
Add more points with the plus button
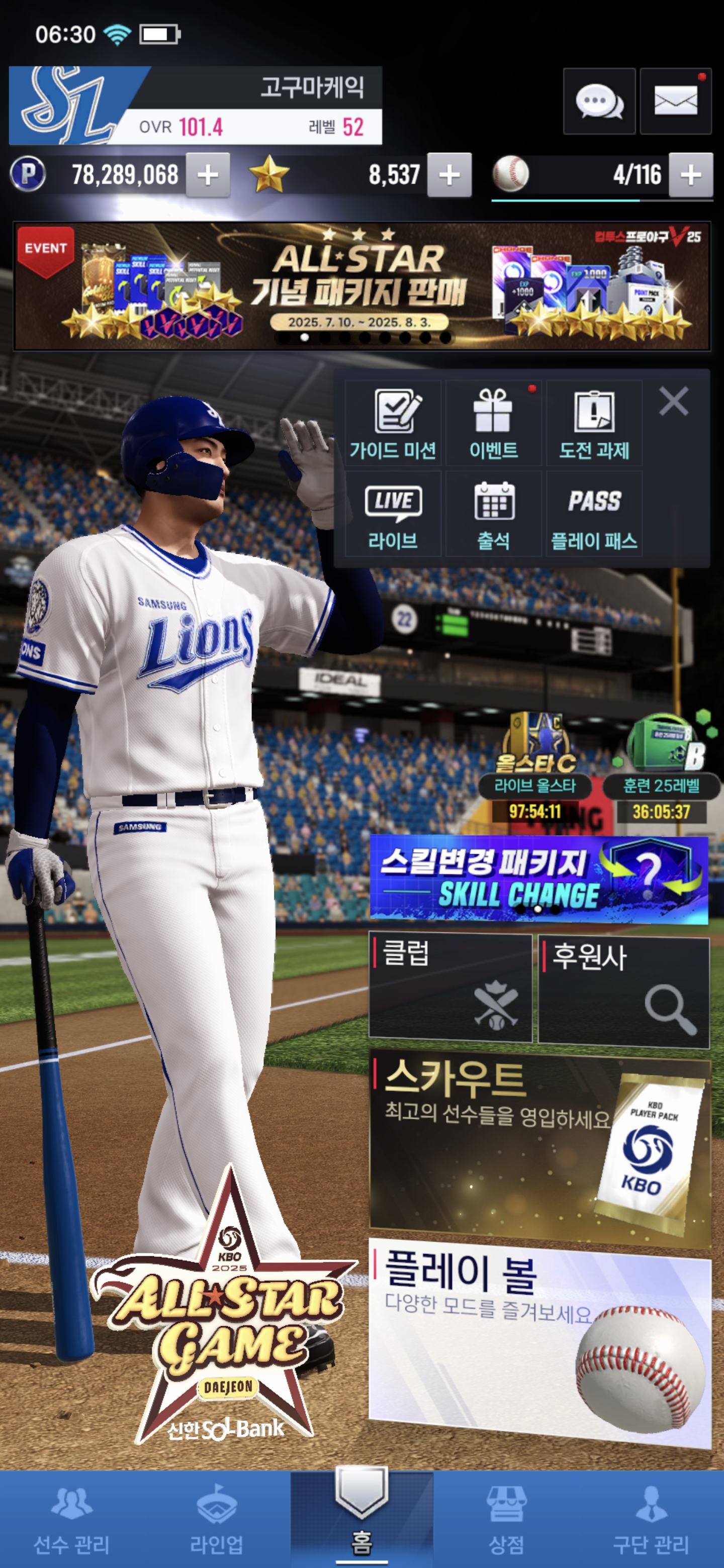tap(208, 175)
